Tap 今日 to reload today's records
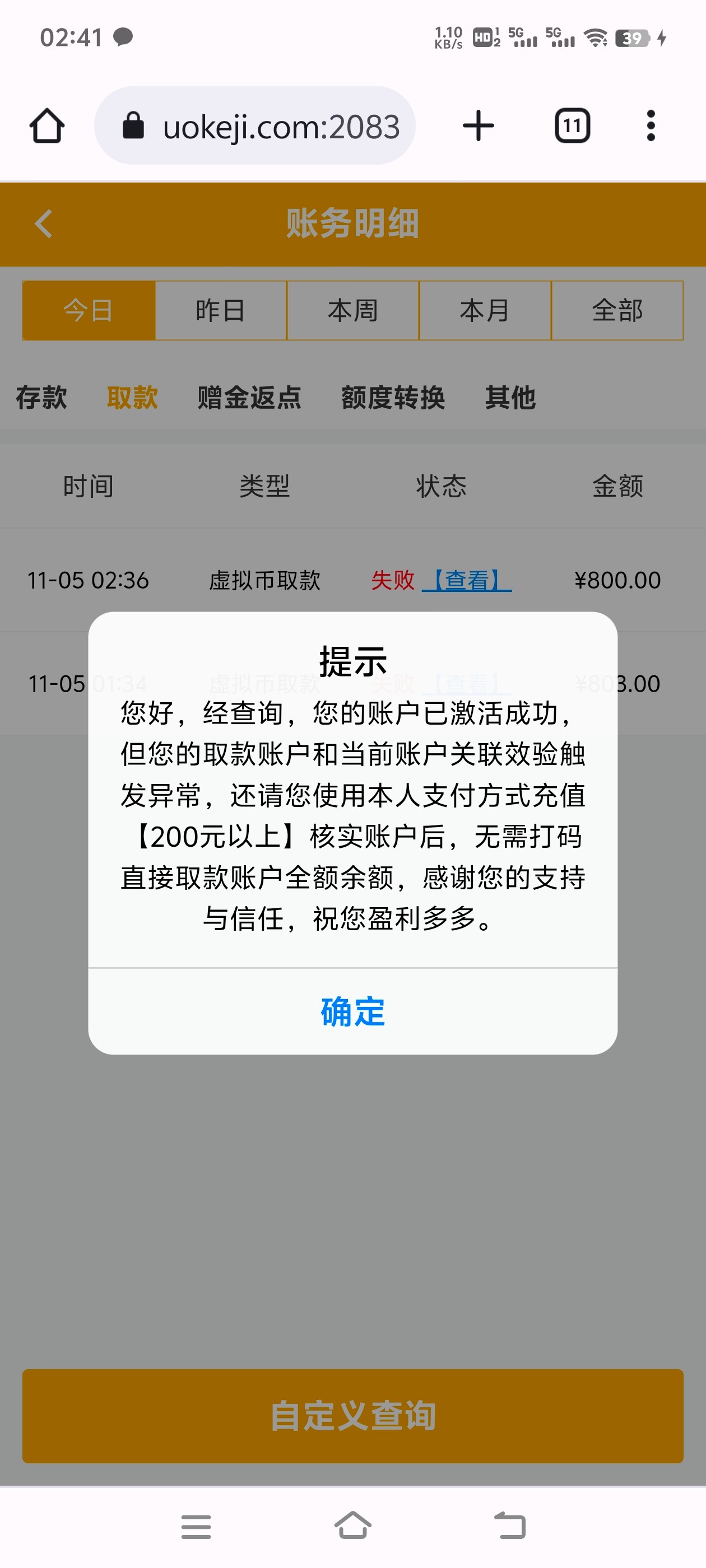Viewport: 706px width, 1568px height. [89, 310]
